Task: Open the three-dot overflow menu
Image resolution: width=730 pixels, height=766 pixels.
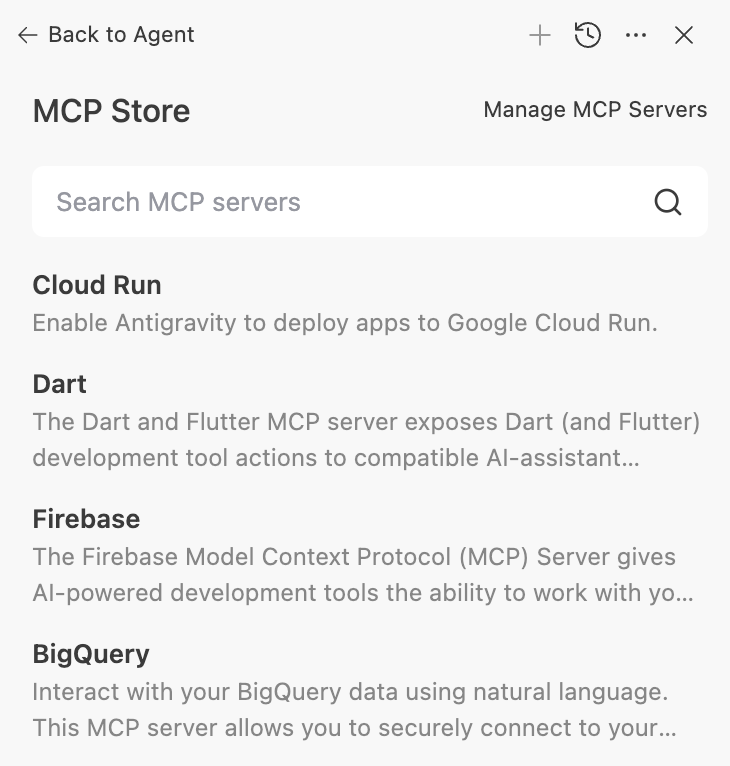Action: click(636, 36)
